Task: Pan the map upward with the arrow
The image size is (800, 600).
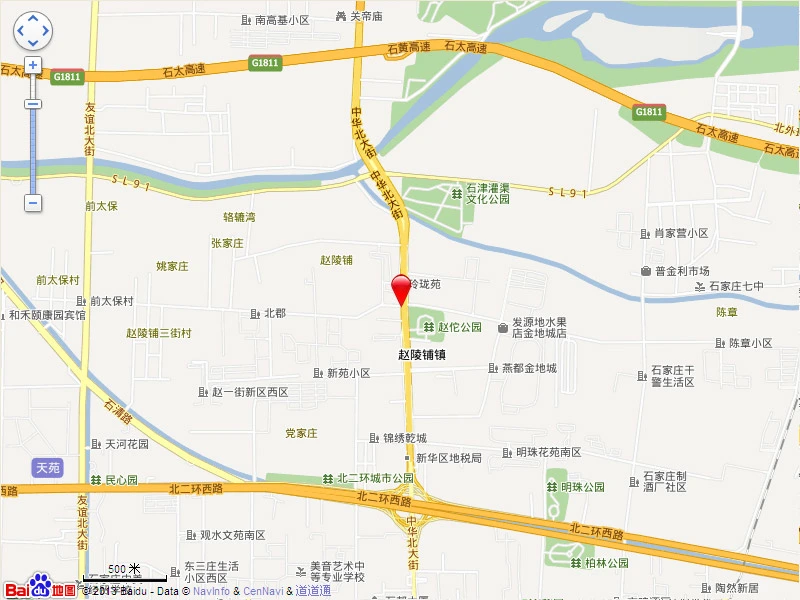Action: coord(32,19)
